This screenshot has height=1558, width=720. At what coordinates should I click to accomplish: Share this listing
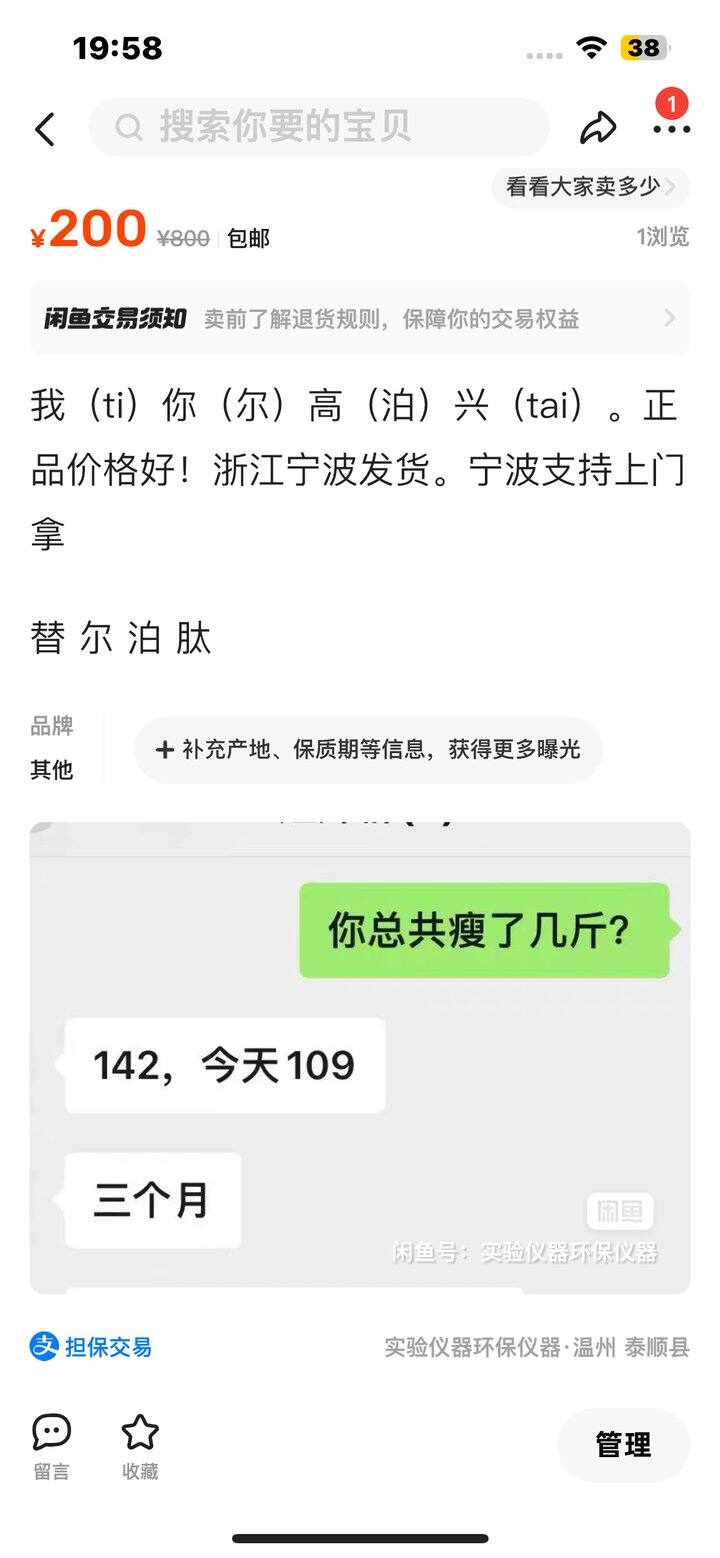pyautogui.click(x=598, y=128)
